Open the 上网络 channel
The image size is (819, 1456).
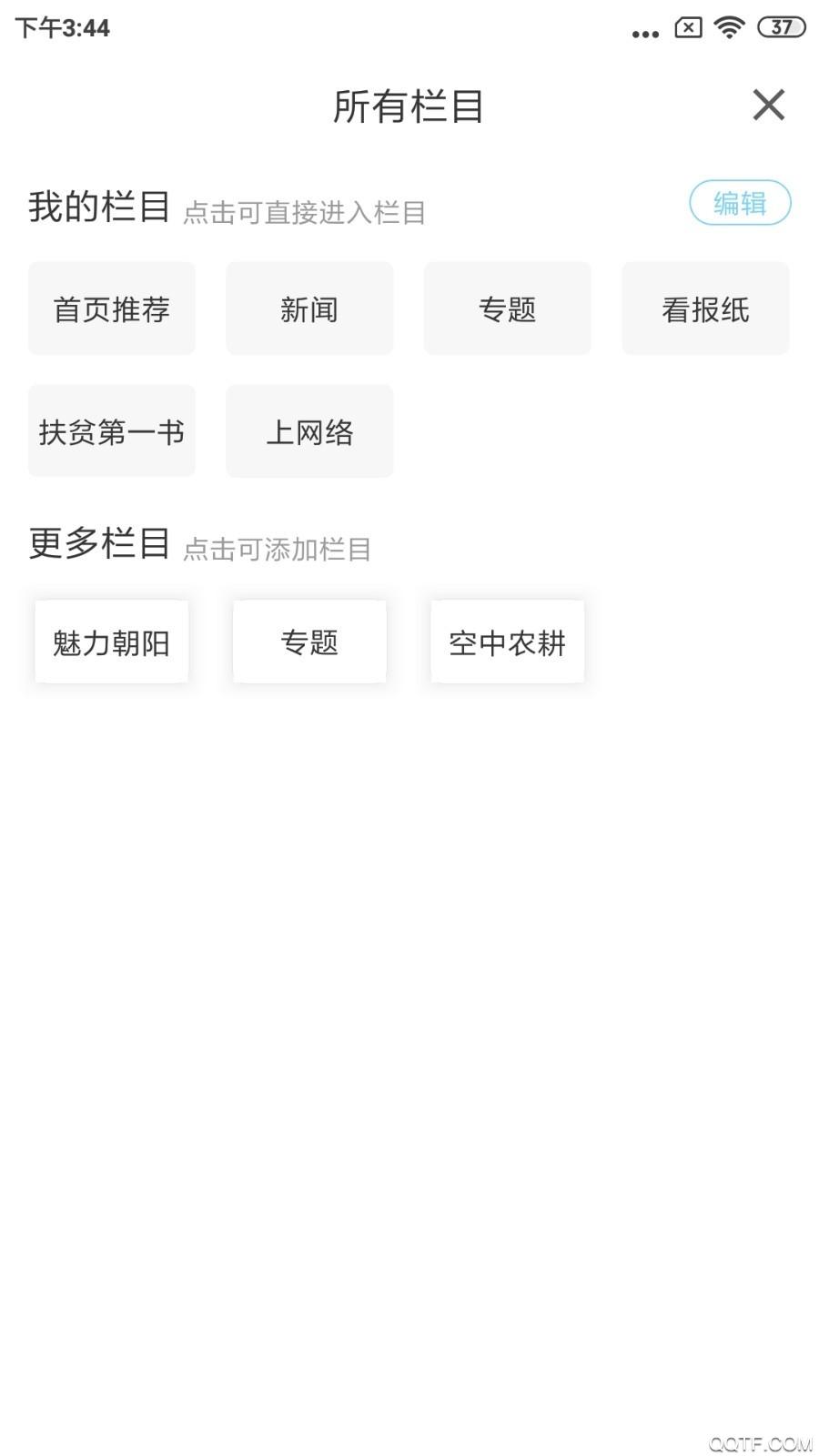[309, 430]
